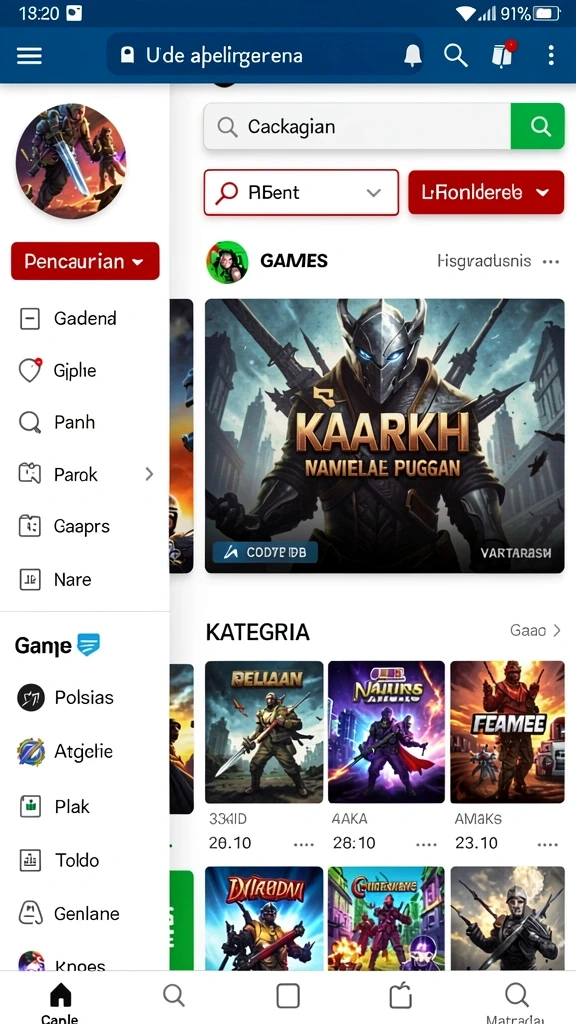Viewport: 576px width, 1024px height.
Task: Tap the Cackagian search field
Action: [357, 127]
